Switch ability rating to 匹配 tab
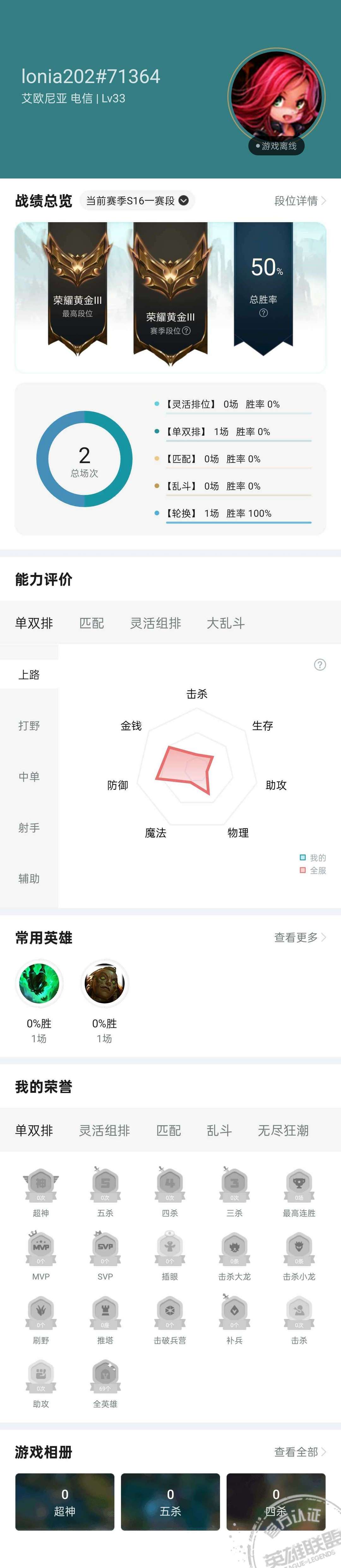The image size is (341, 1568). point(91,623)
